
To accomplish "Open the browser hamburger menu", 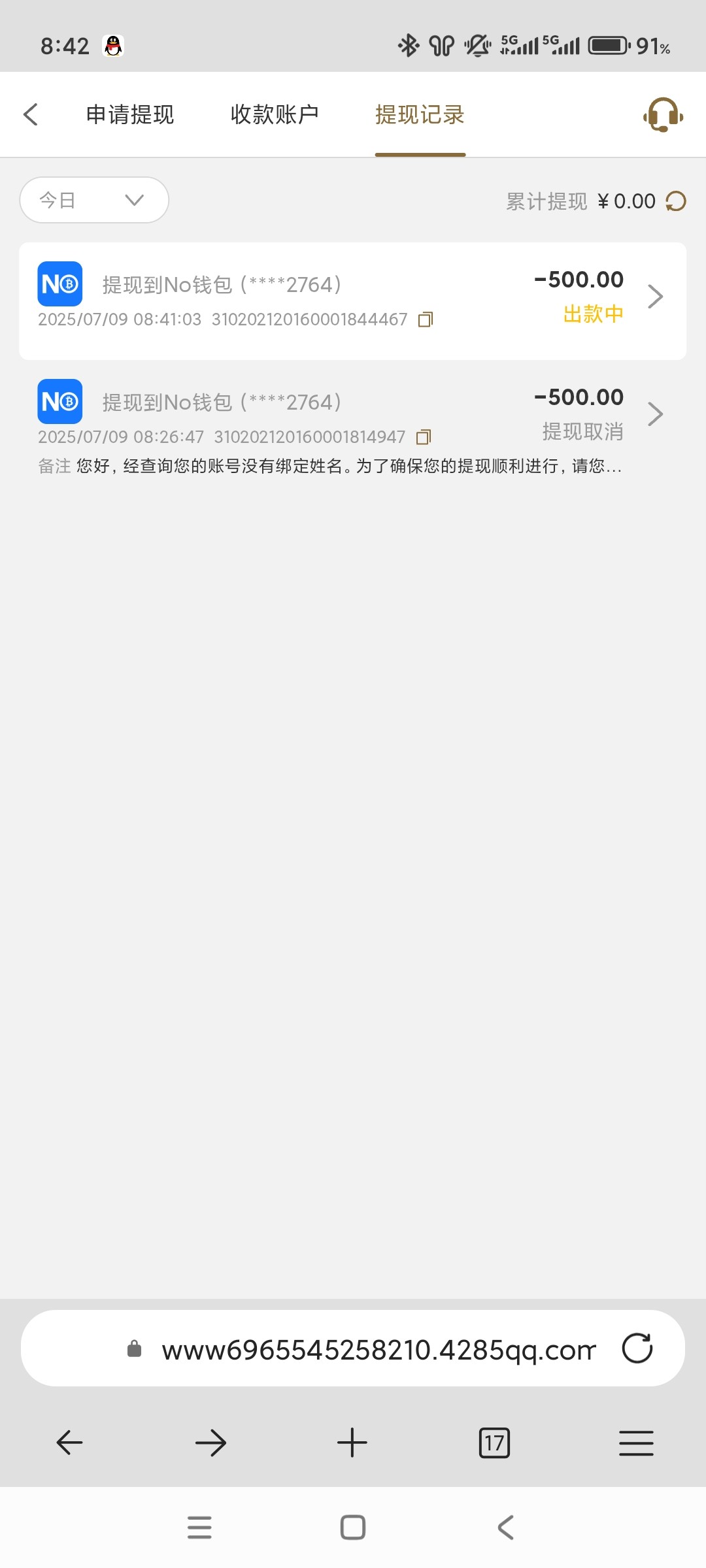I will click(636, 1443).
